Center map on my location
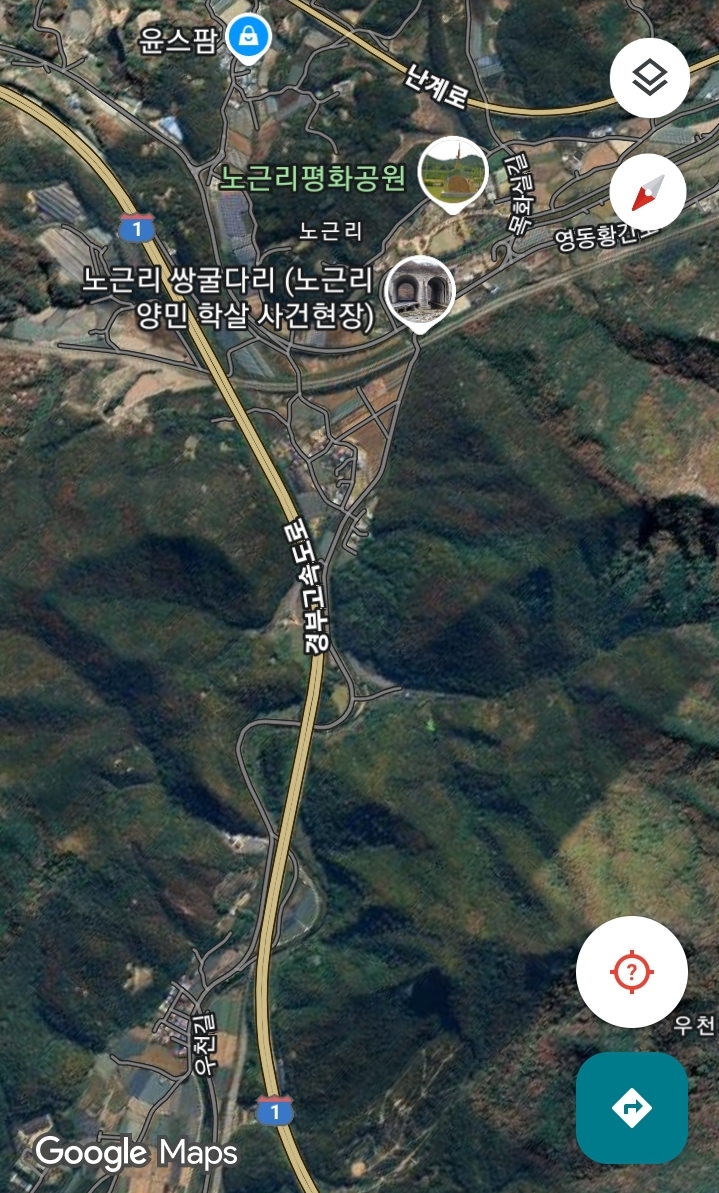The image size is (719, 1193). pyautogui.click(x=632, y=972)
